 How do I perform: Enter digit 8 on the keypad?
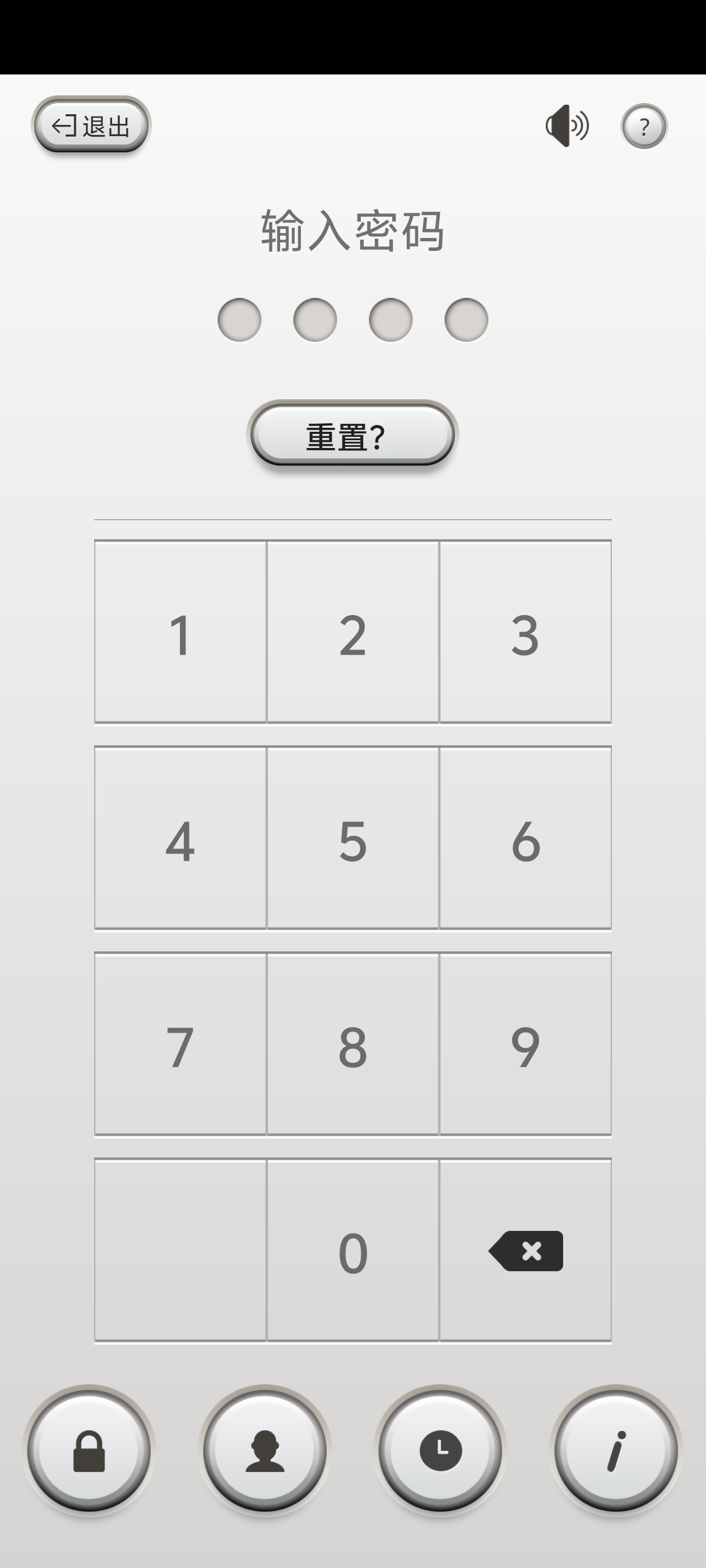point(352,1045)
